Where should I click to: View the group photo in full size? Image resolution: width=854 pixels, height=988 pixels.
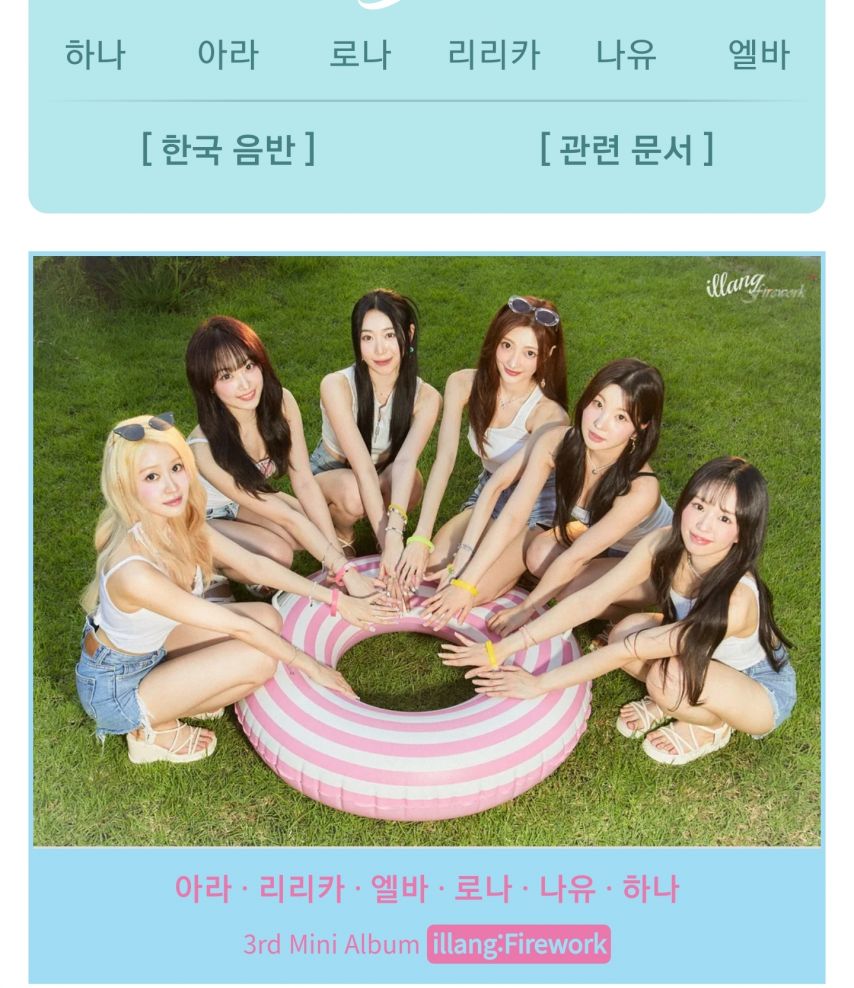click(x=427, y=550)
